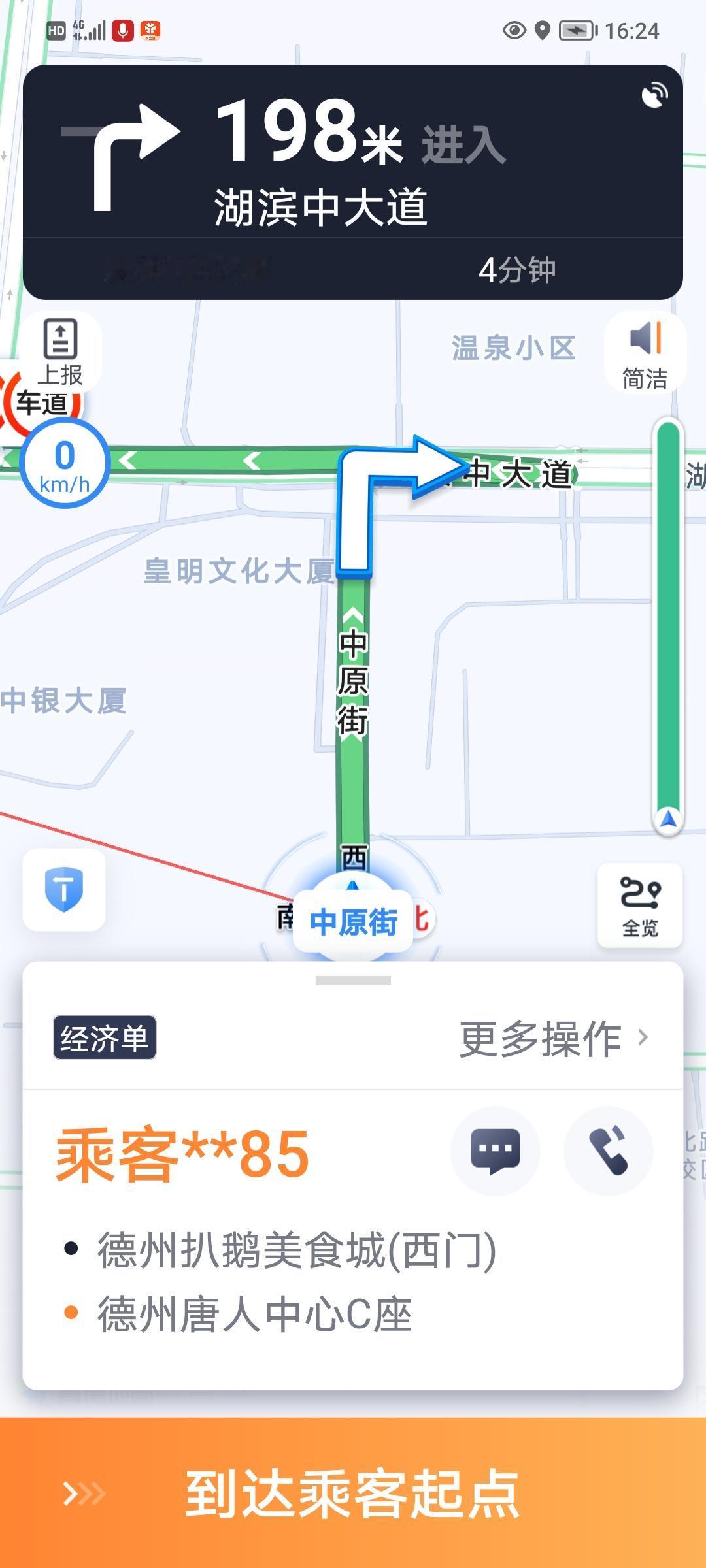Open the 全览 route overview
This screenshot has width=706, height=1568.
coord(641,905)
